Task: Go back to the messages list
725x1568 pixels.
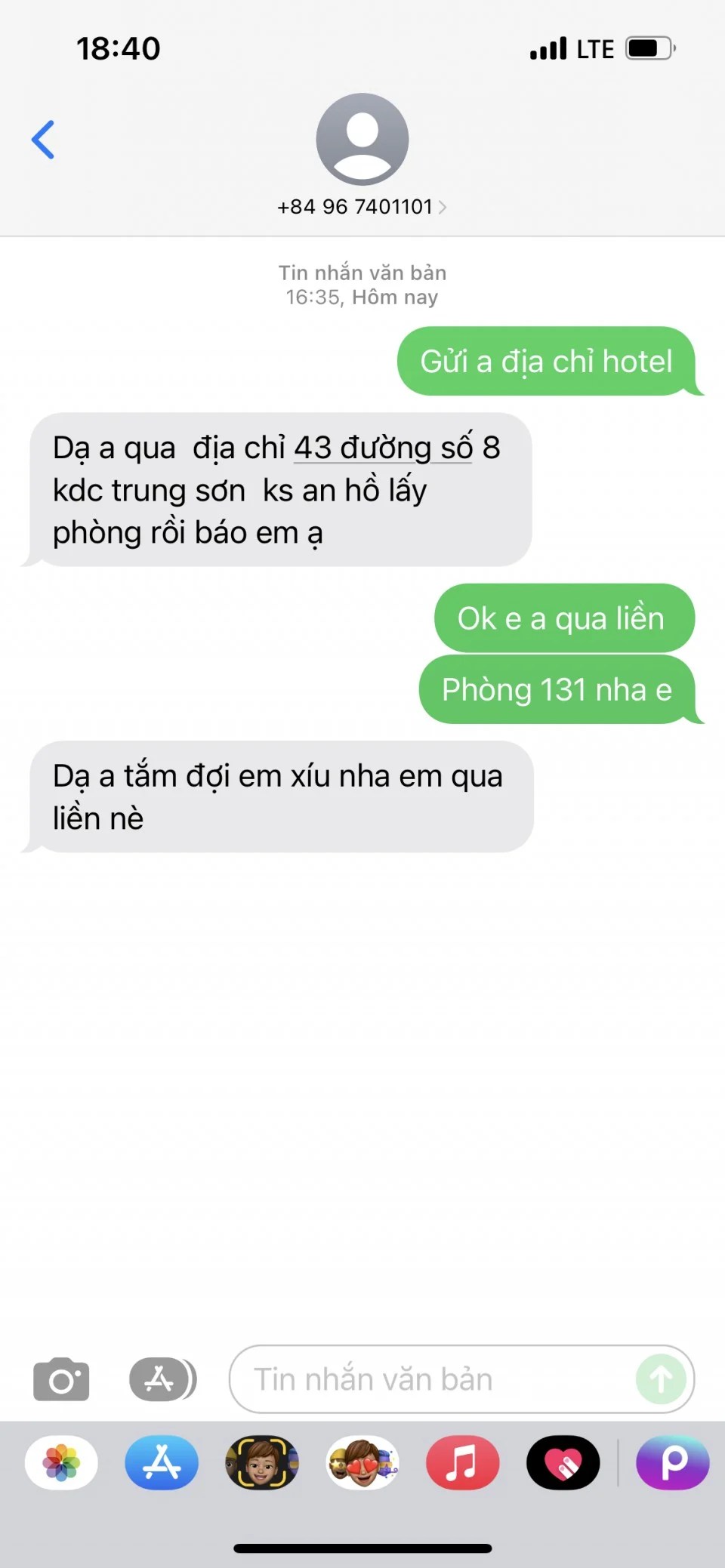Action: (43, 140)
